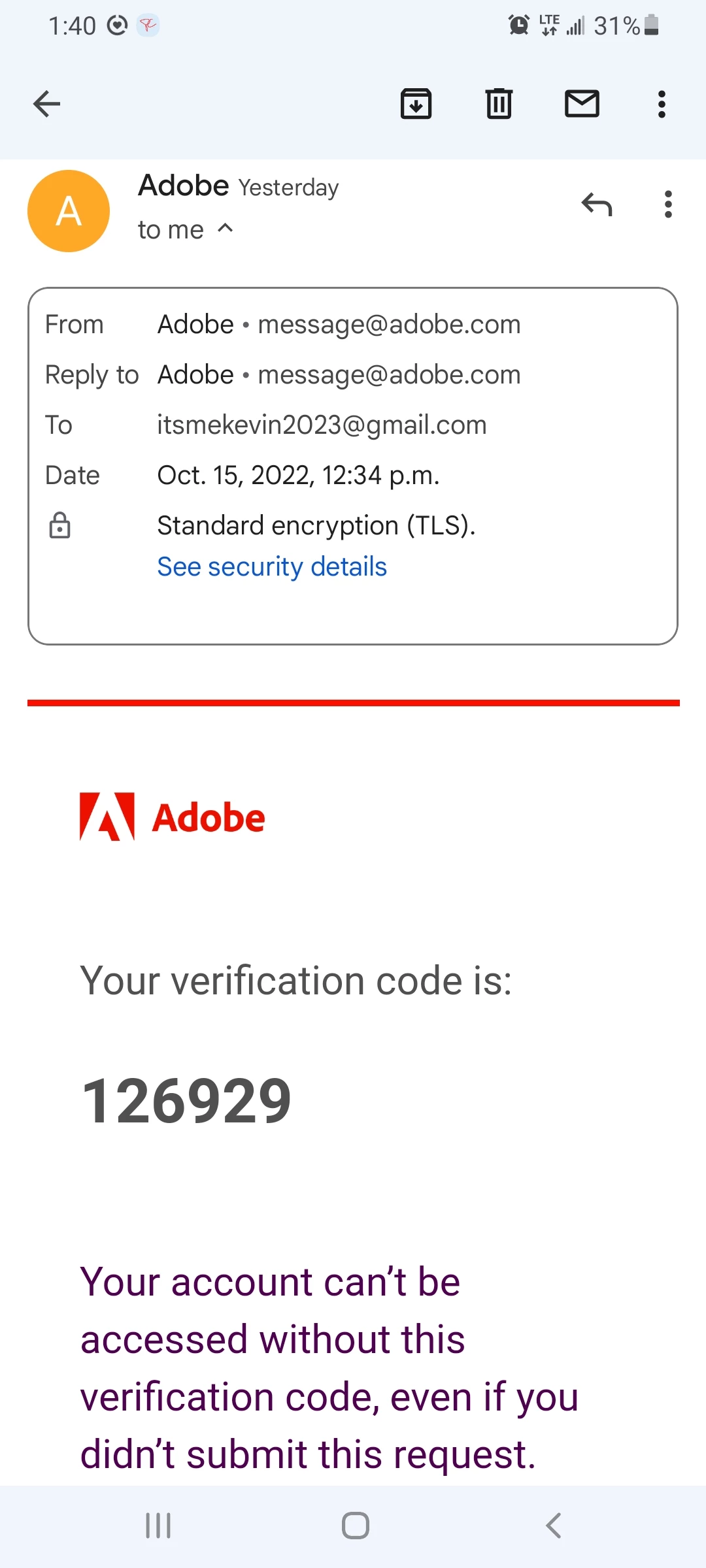Tap the Adobe sender avatar

point(69,211)
